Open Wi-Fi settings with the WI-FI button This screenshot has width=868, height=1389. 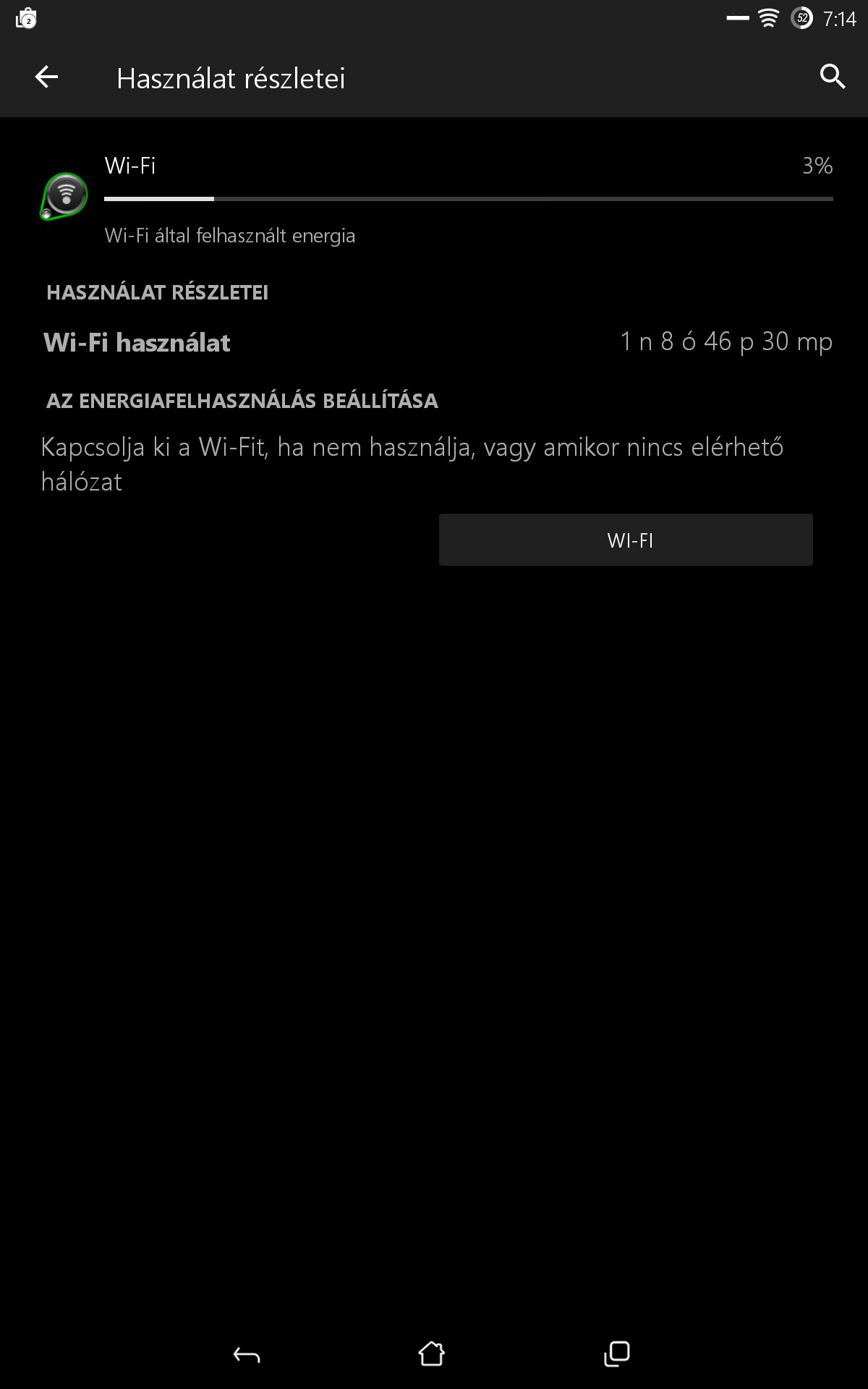pos(626,540)
